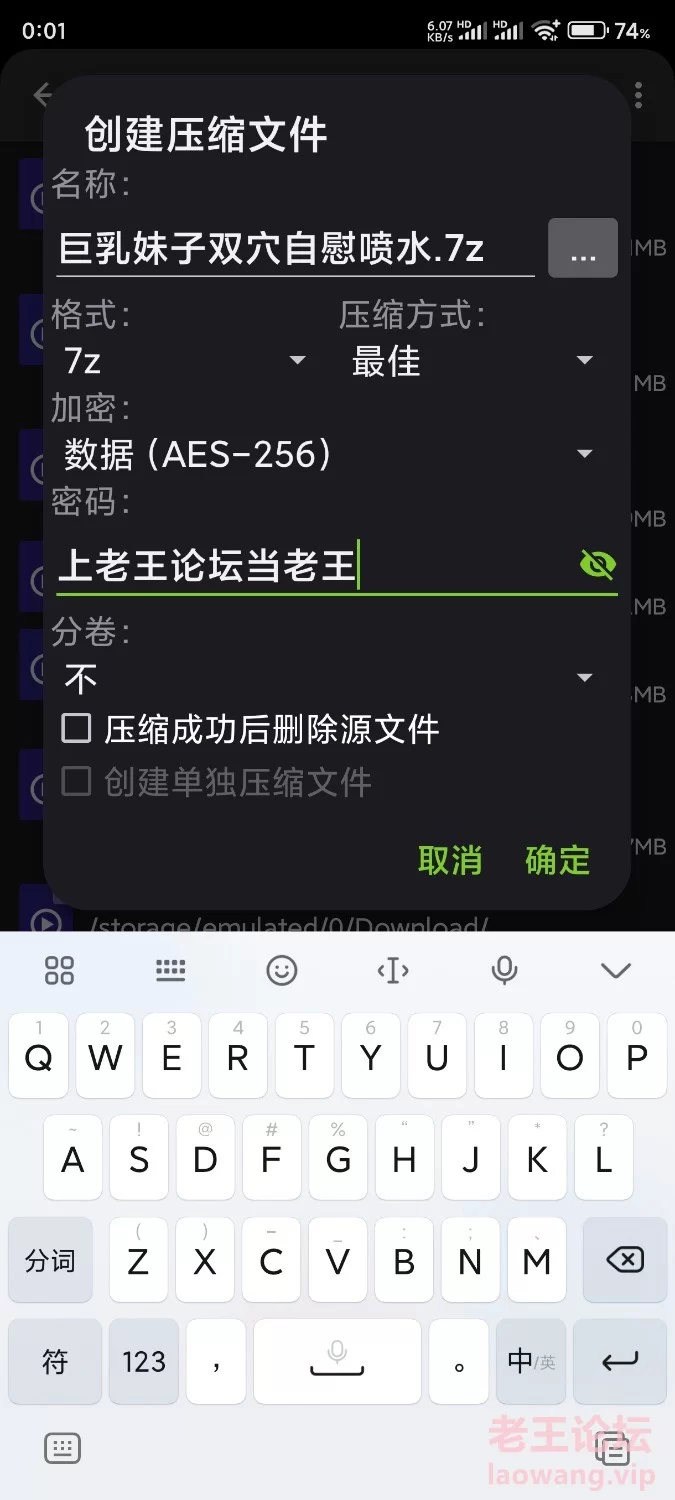Expand the compression method dropdown
The width and height of the screenshot is (675, 1500).
coord(472,360)
